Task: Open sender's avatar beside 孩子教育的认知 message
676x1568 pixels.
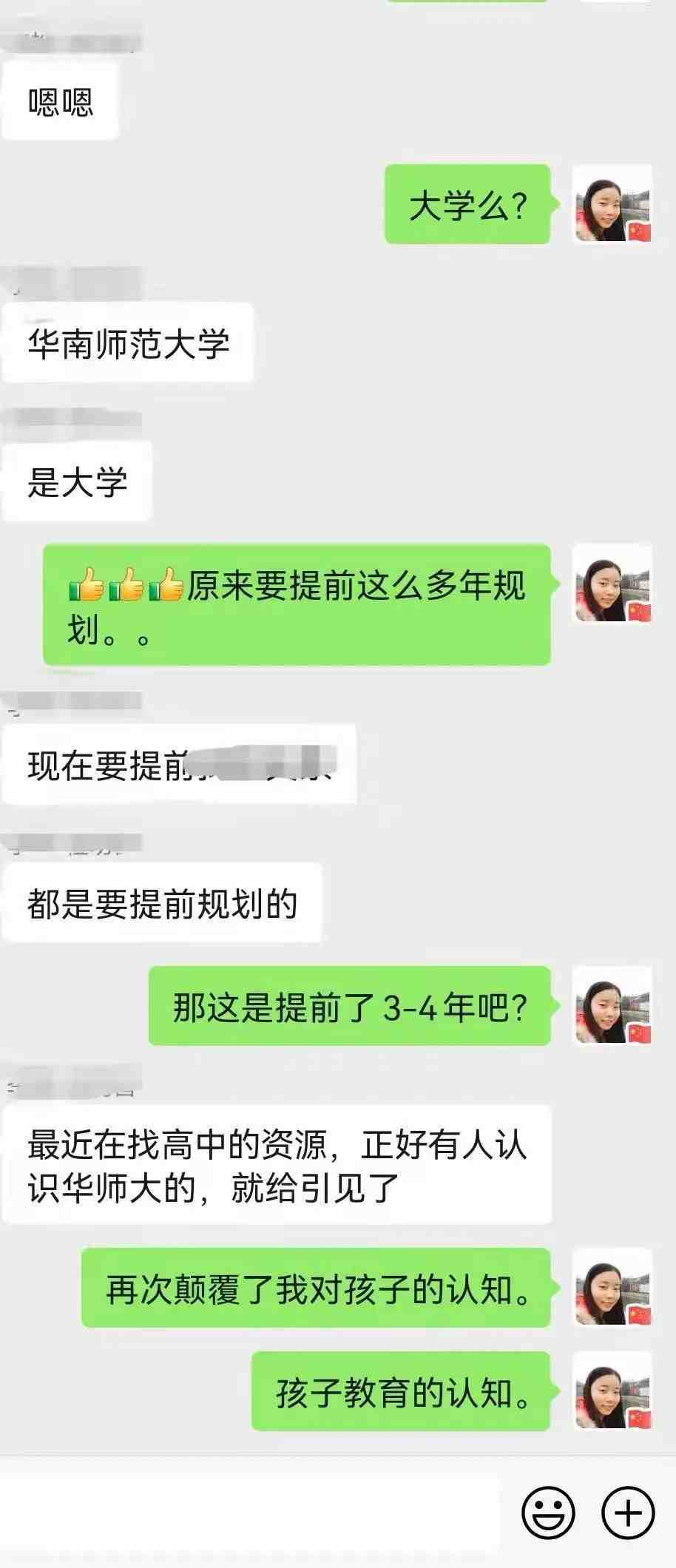Action: point(613,1391)
